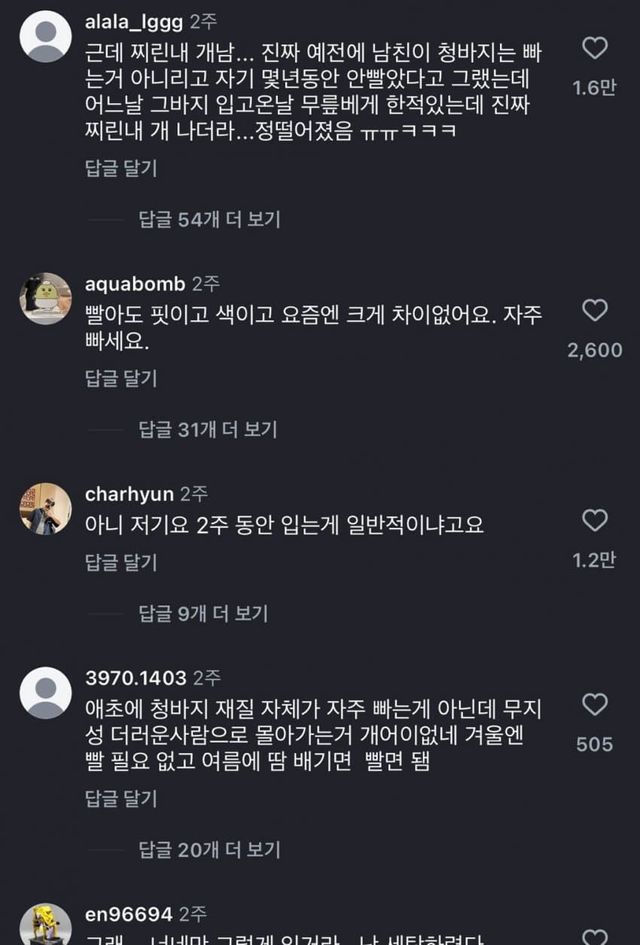Load 20 more replies under 3970.1403
This screenshot has height=945, width=640.
pyautogui.click(x=209, y=849)
